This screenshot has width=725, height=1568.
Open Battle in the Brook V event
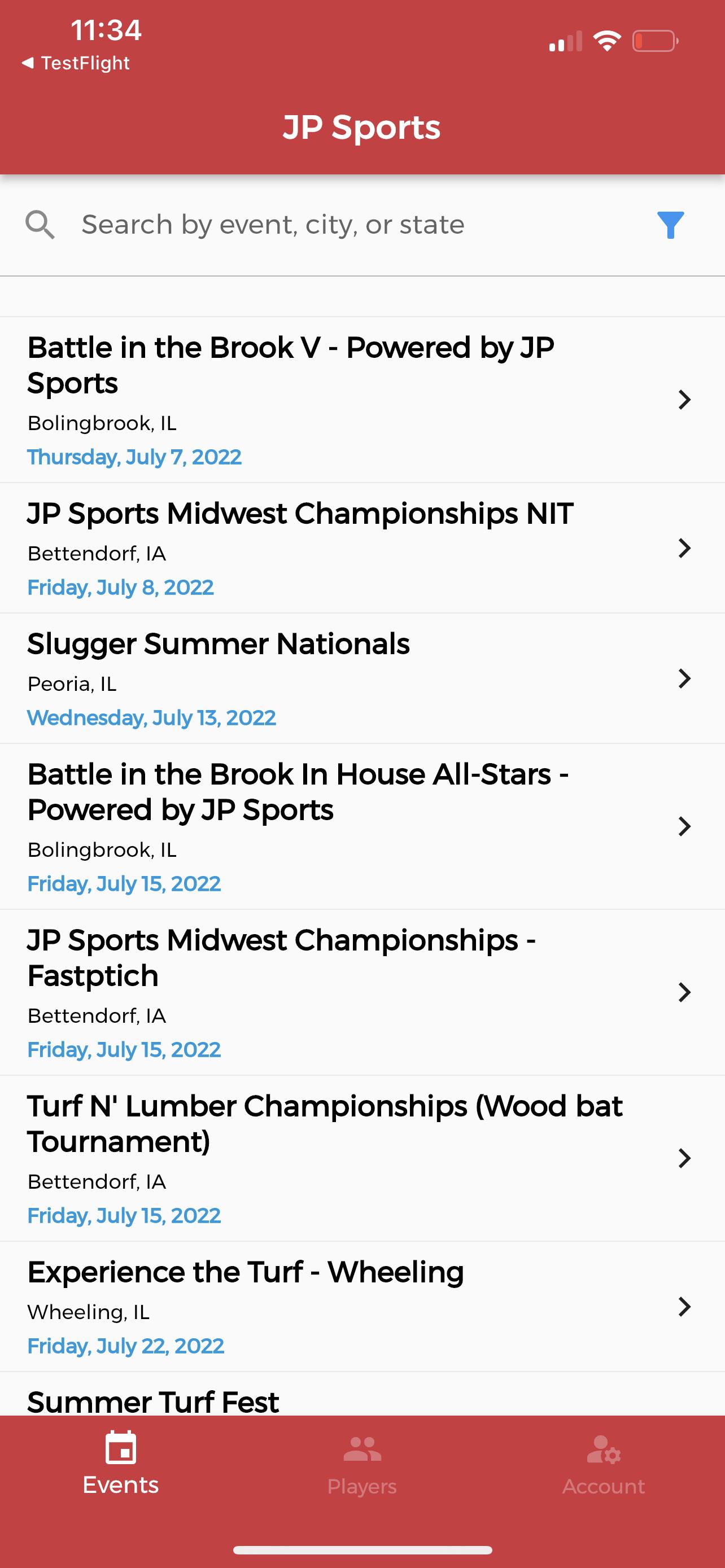pos(362,400)
